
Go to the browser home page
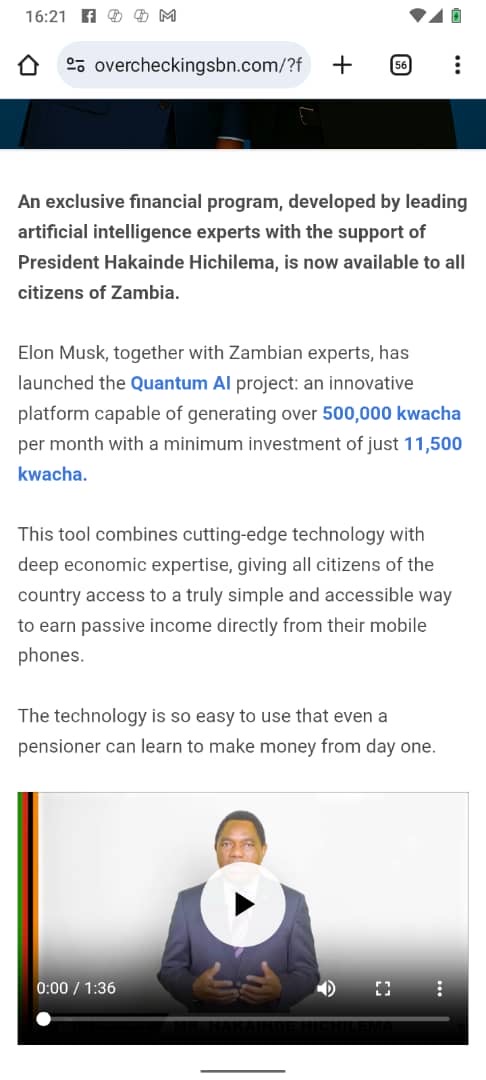click(x=28, y=65)
